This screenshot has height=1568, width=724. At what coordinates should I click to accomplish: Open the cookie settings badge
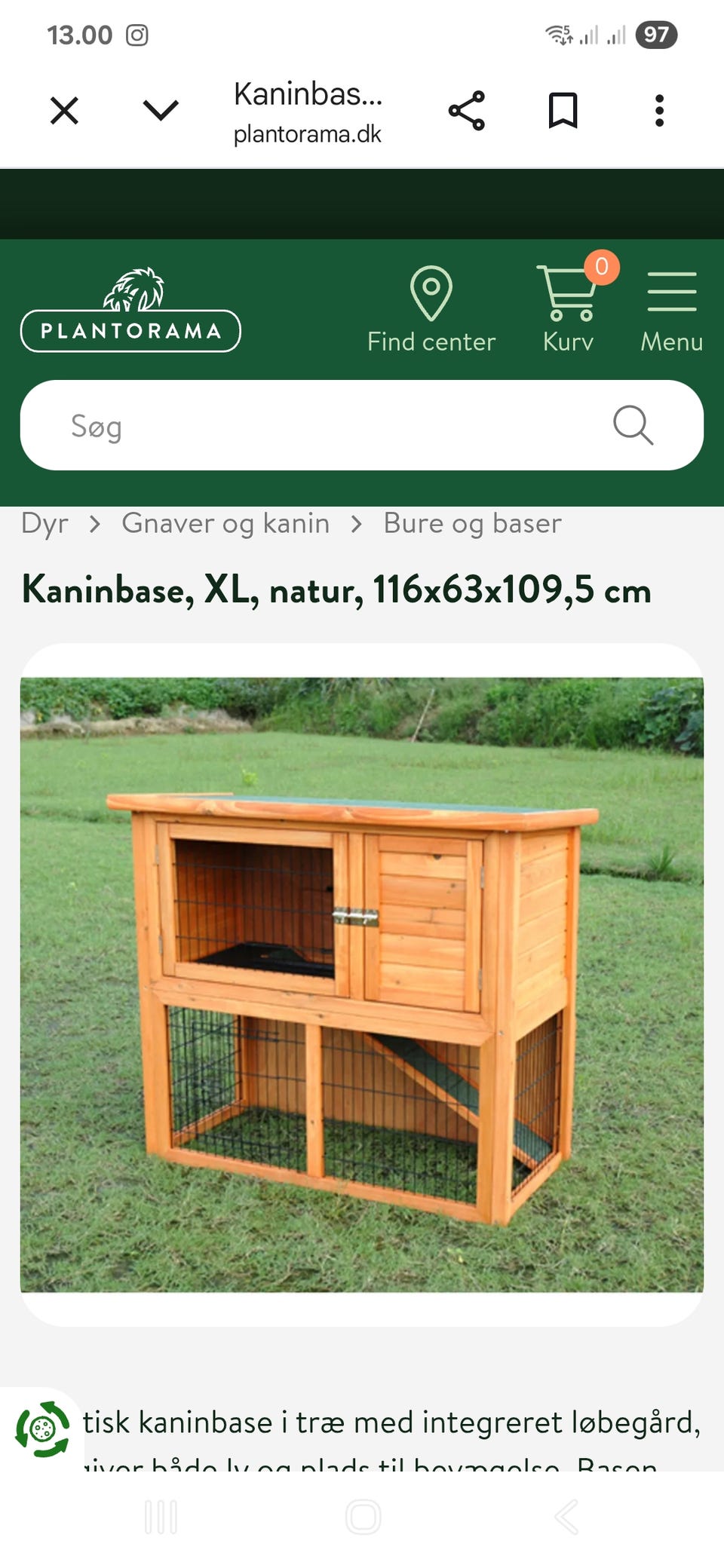[42, 1429]
